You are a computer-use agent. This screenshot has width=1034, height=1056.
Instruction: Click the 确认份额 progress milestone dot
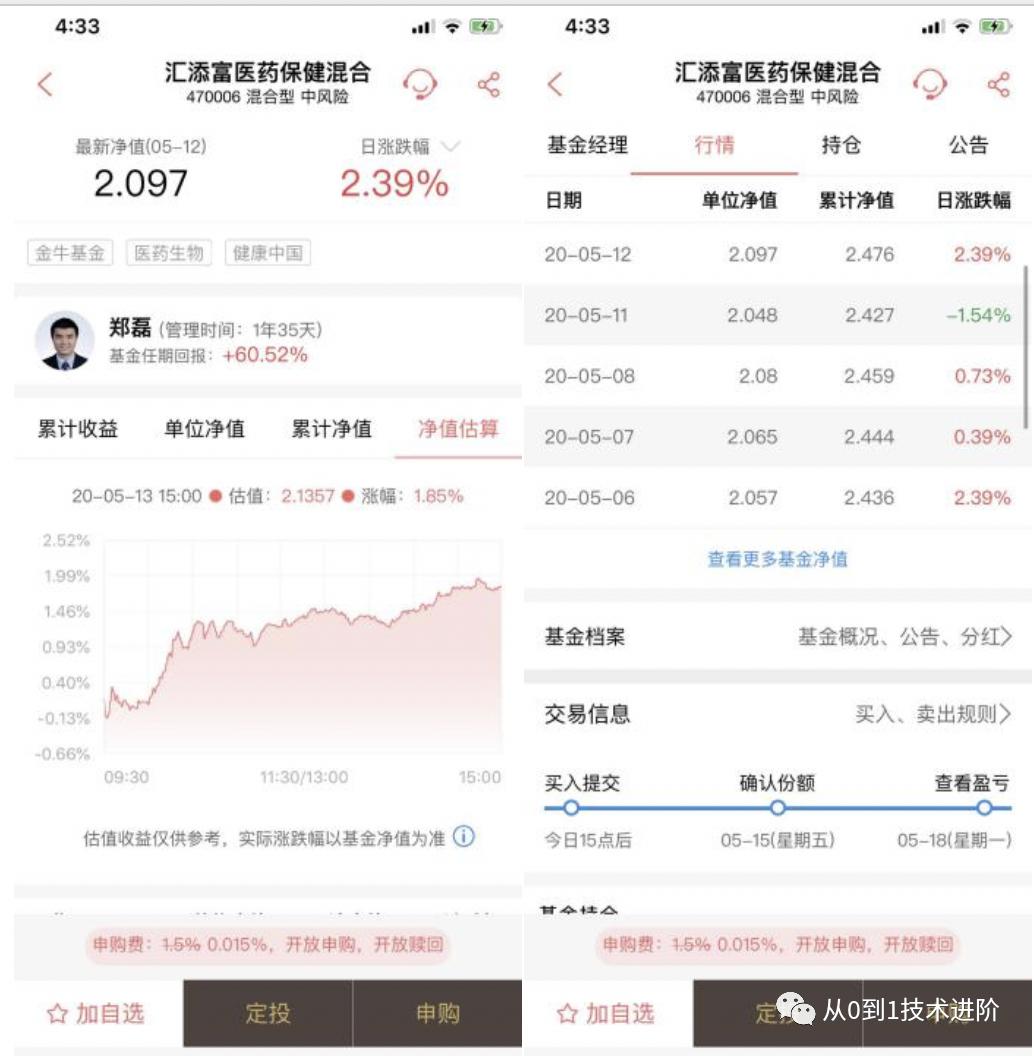pos(780,805)
